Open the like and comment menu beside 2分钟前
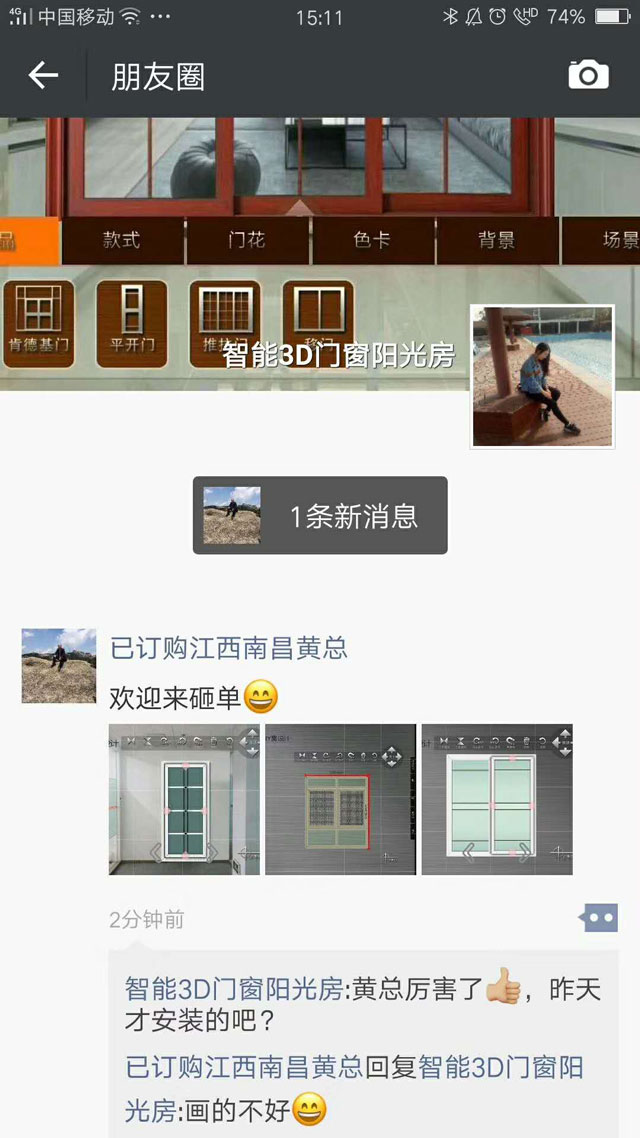The height and width of the screenshot is (1138, 640). coord(599,918)
